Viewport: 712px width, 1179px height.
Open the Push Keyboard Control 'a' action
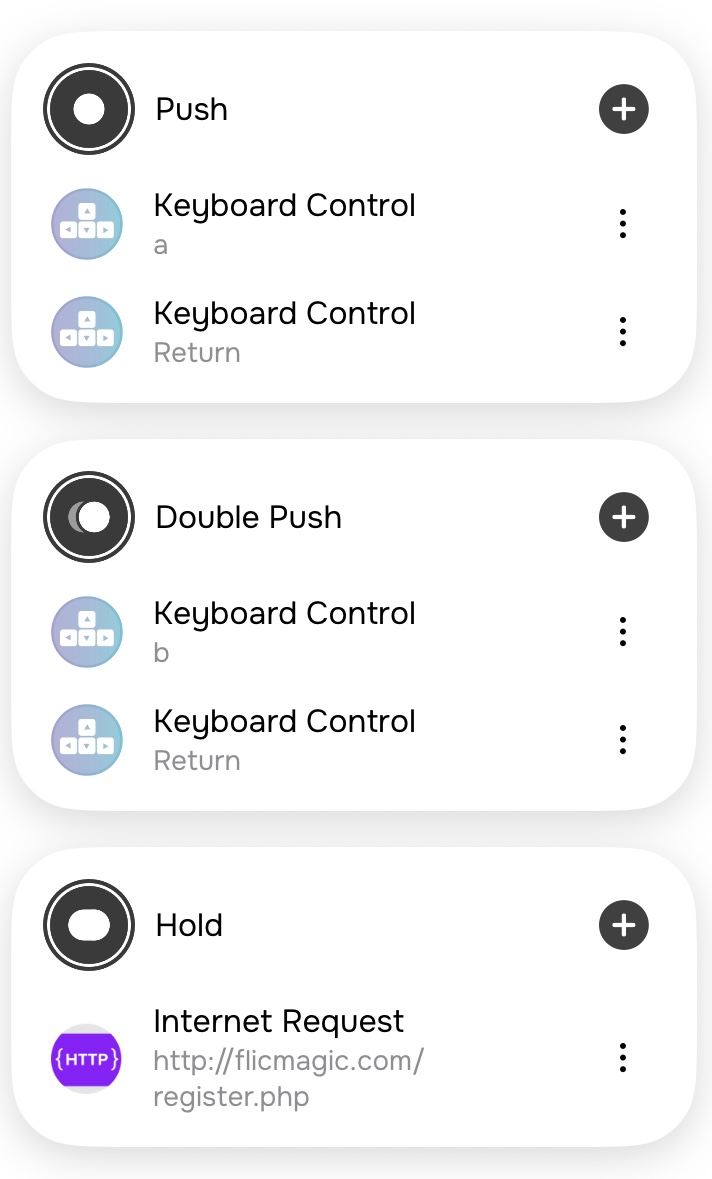[x=284, y=223]
